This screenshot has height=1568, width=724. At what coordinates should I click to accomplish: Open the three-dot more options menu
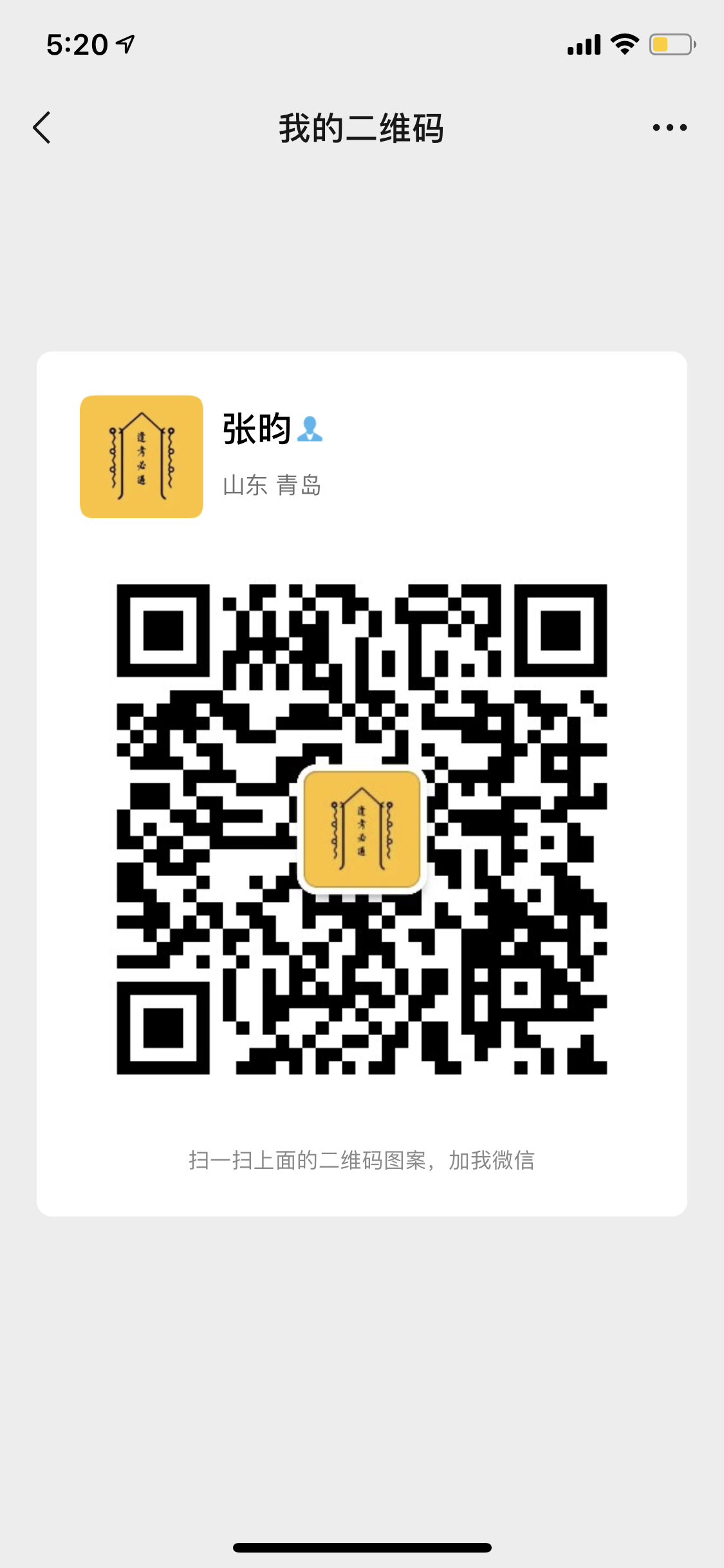pos(669,127)
